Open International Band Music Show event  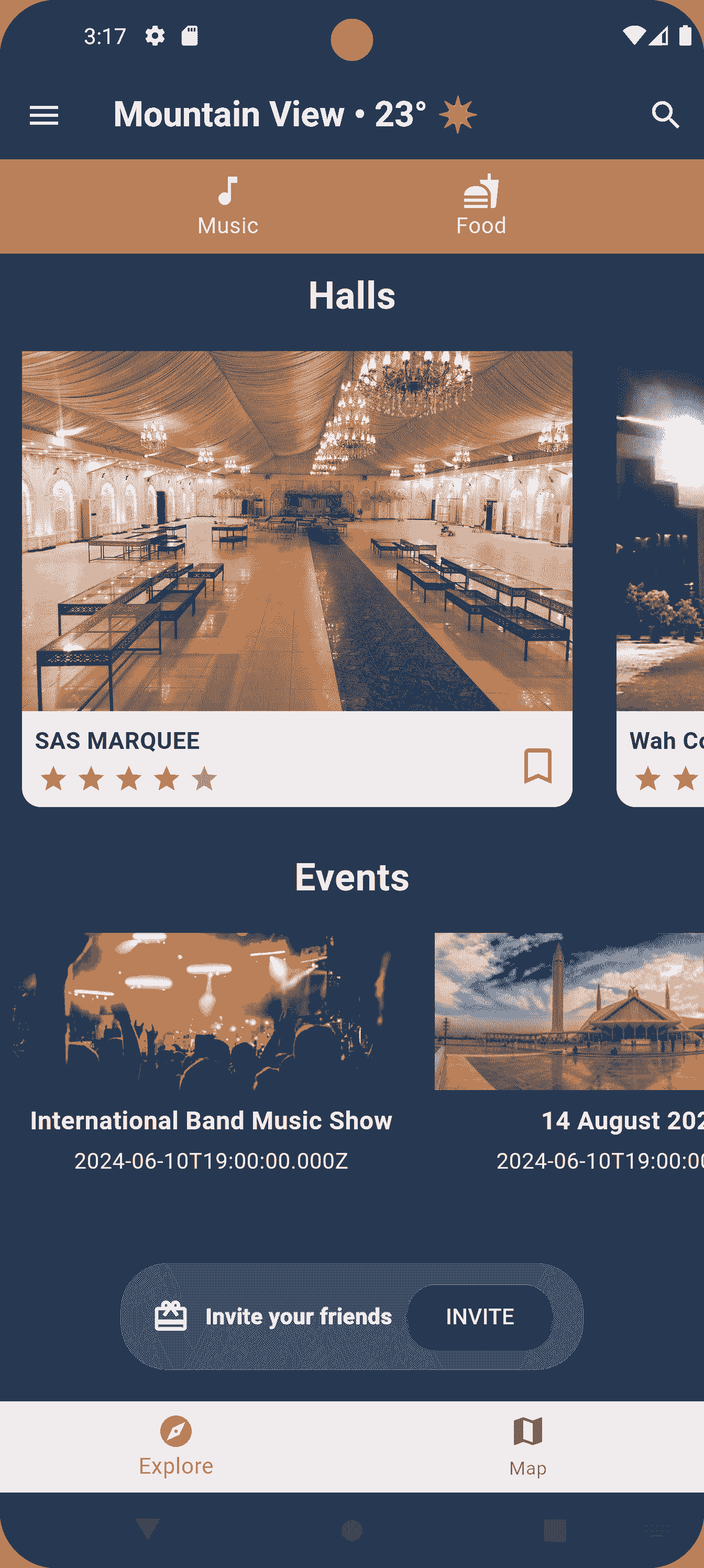coord(211,1035)
